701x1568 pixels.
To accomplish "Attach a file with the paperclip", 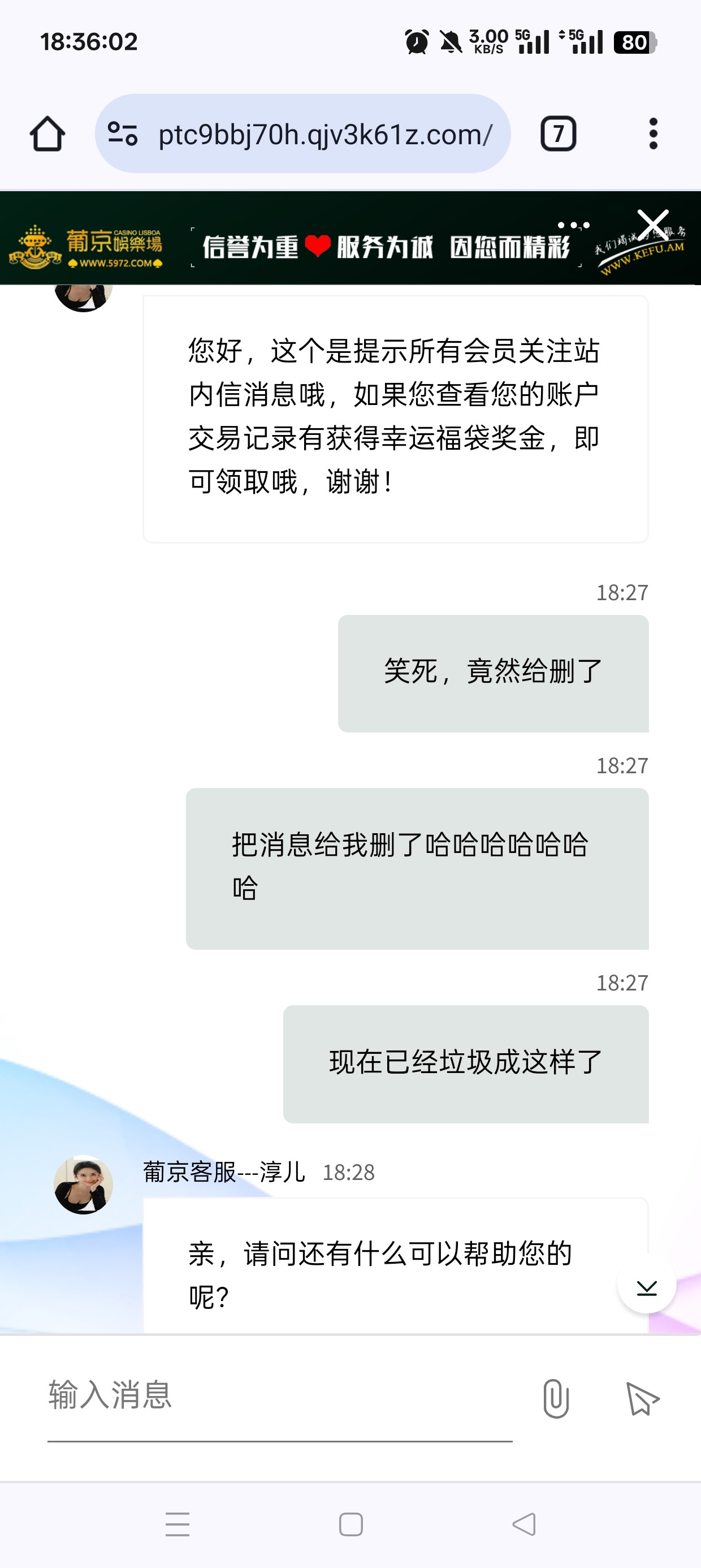I will (x=556, y=1398).
